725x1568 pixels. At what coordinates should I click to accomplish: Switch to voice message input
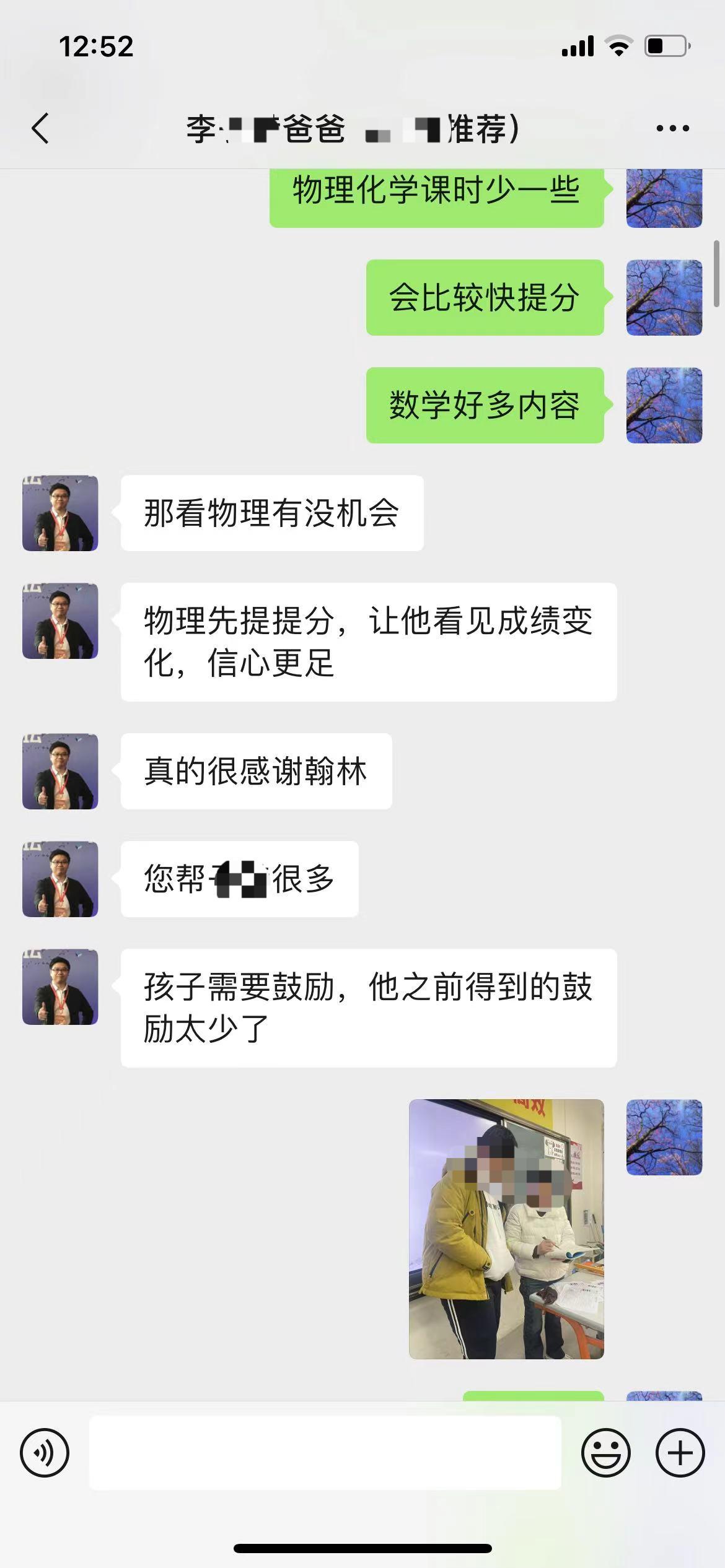pyautogui.click(x=45, y=1453)
